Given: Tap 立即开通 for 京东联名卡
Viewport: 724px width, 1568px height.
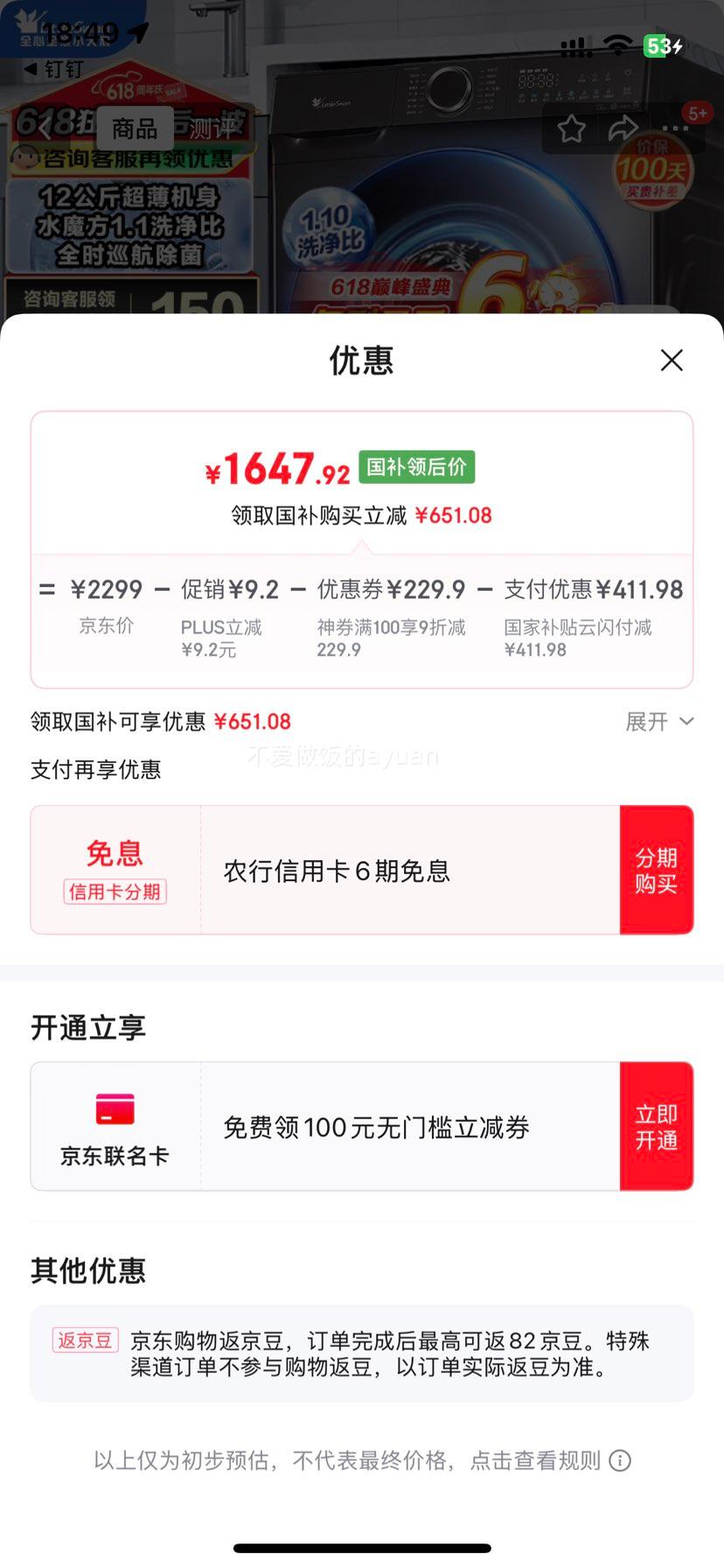Looking at the screenshot, I should coord(656,1127).
